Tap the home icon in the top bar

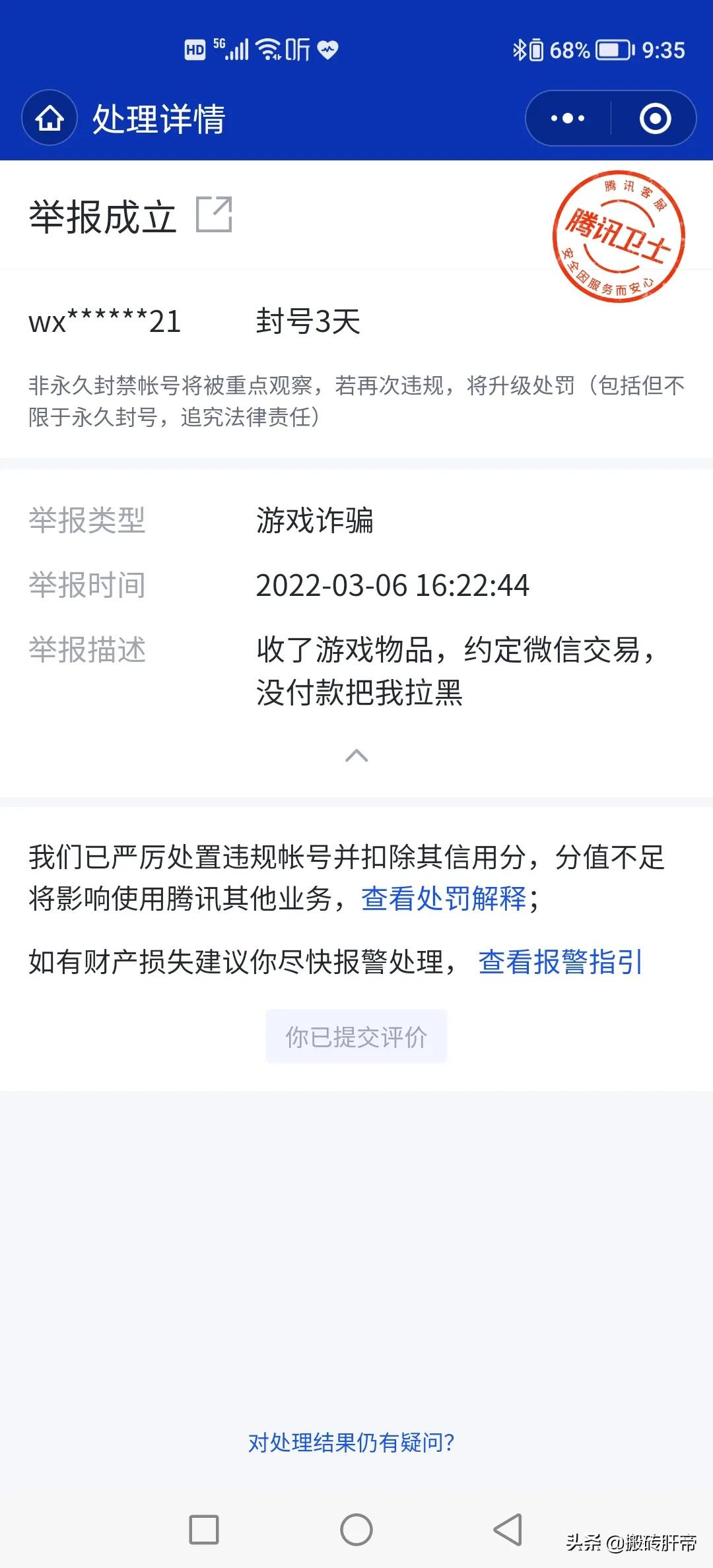tap(49, 119)
